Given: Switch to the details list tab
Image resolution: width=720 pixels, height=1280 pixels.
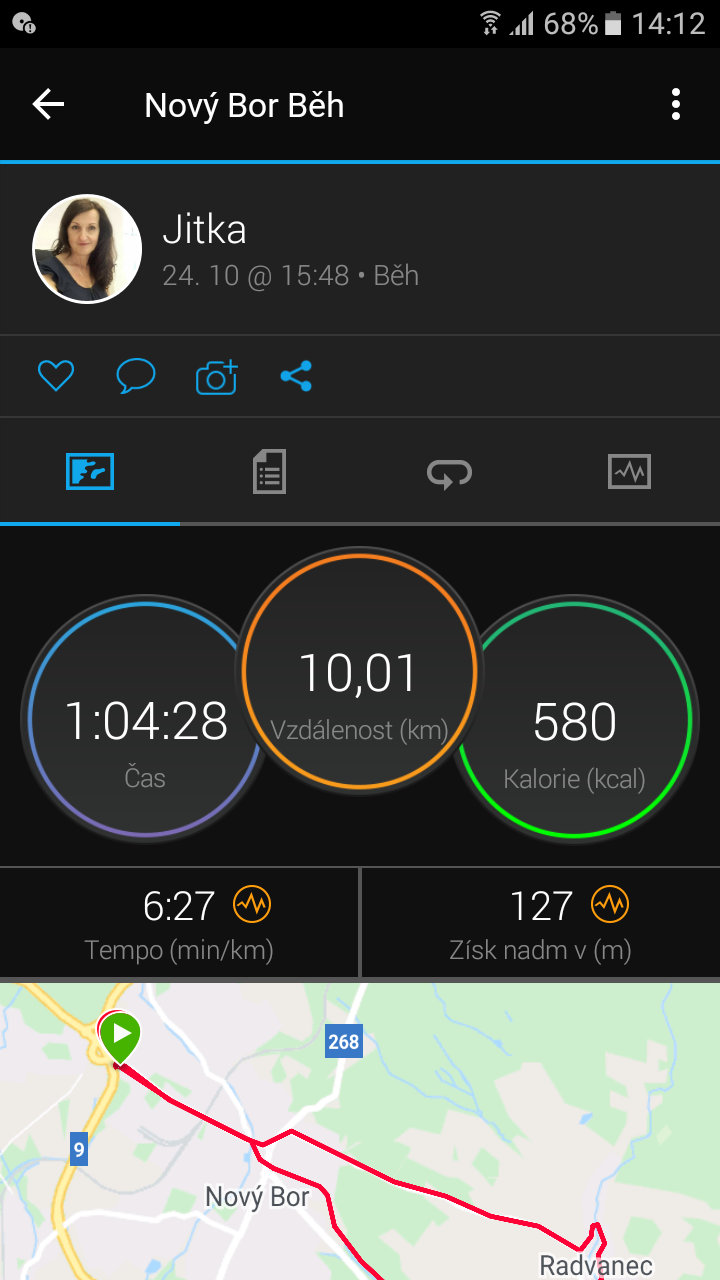Looking at the screenshot, I should (x=270, y=471).
